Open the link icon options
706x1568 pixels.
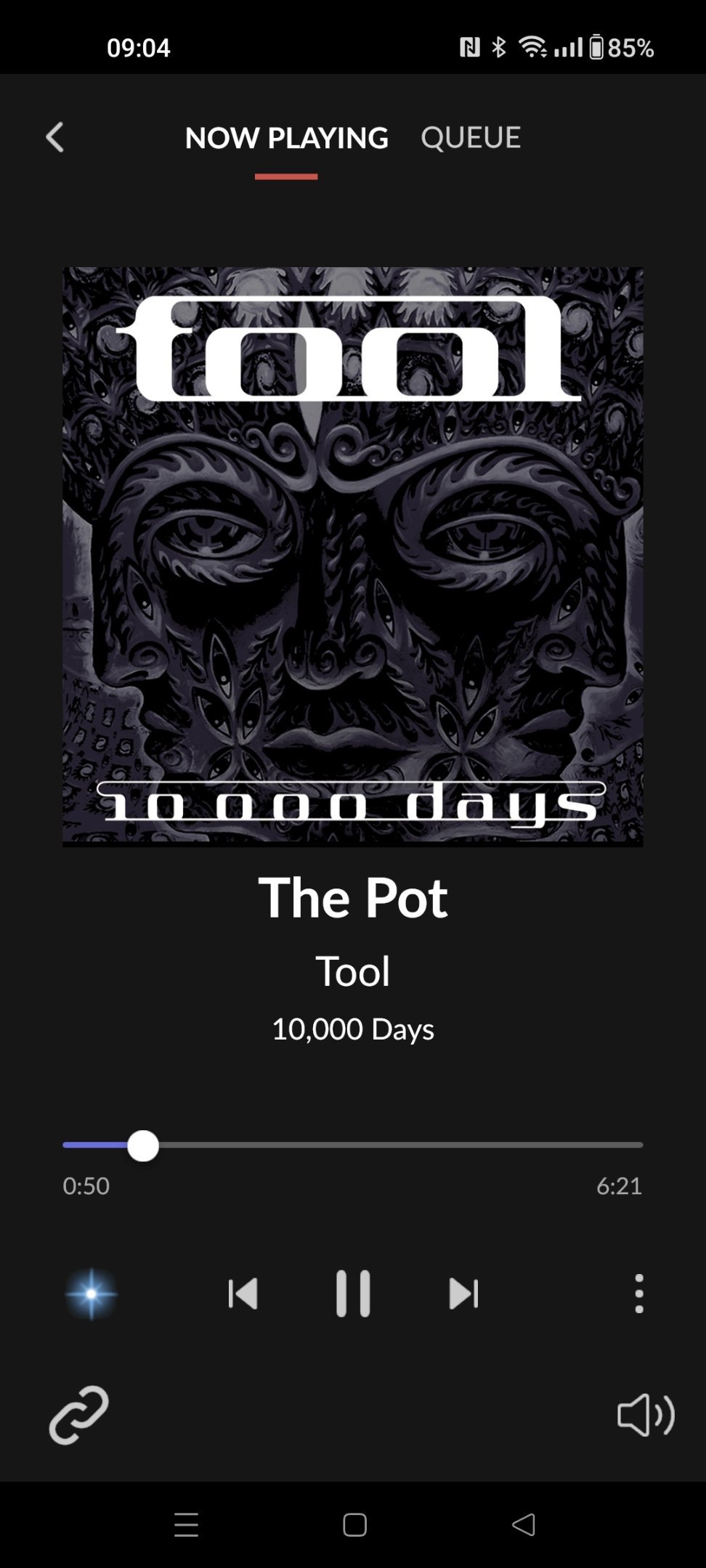click(x=78, y=1416)
